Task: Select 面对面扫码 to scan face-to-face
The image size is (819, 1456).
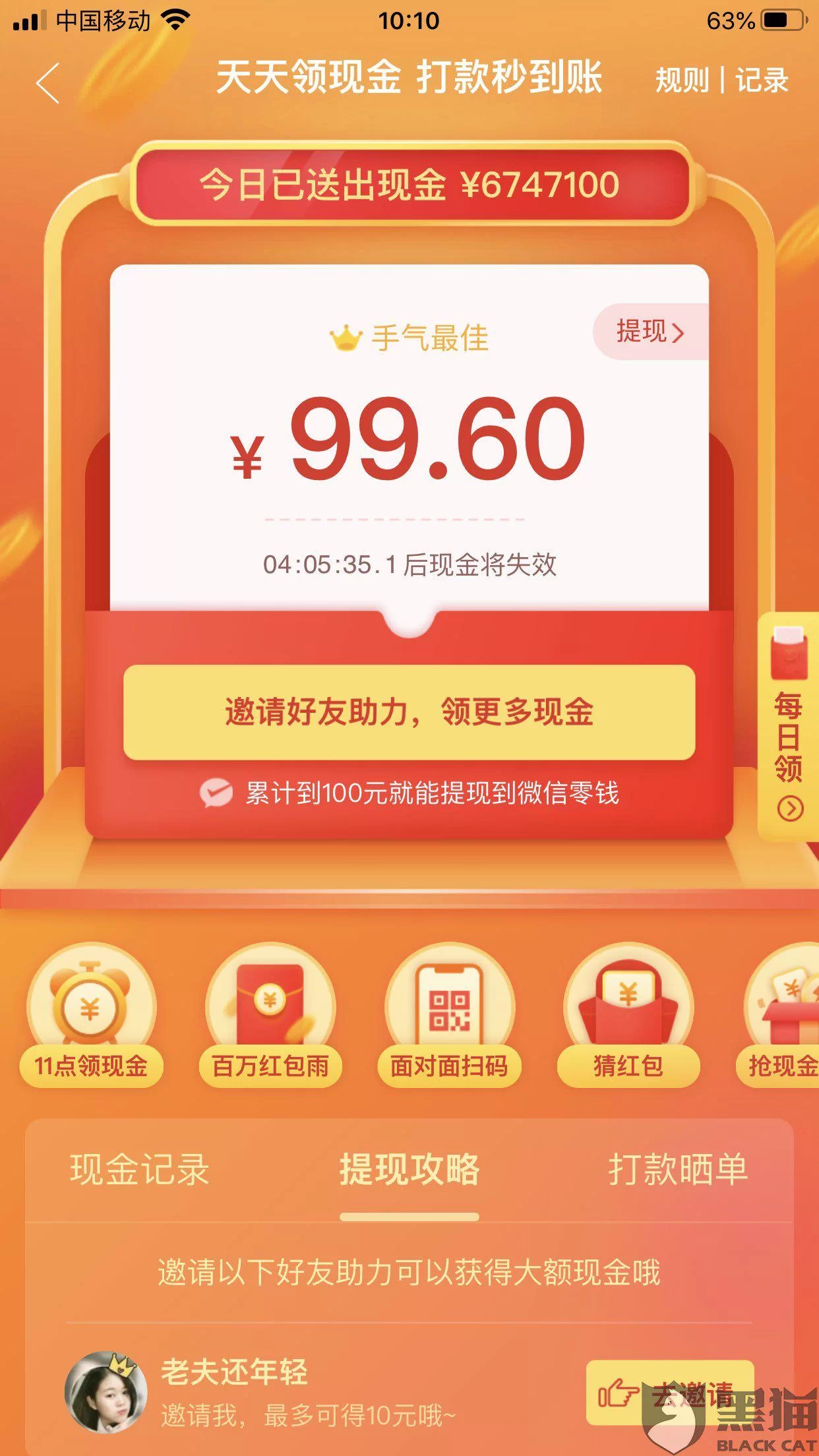Action: click(449, 1016)
